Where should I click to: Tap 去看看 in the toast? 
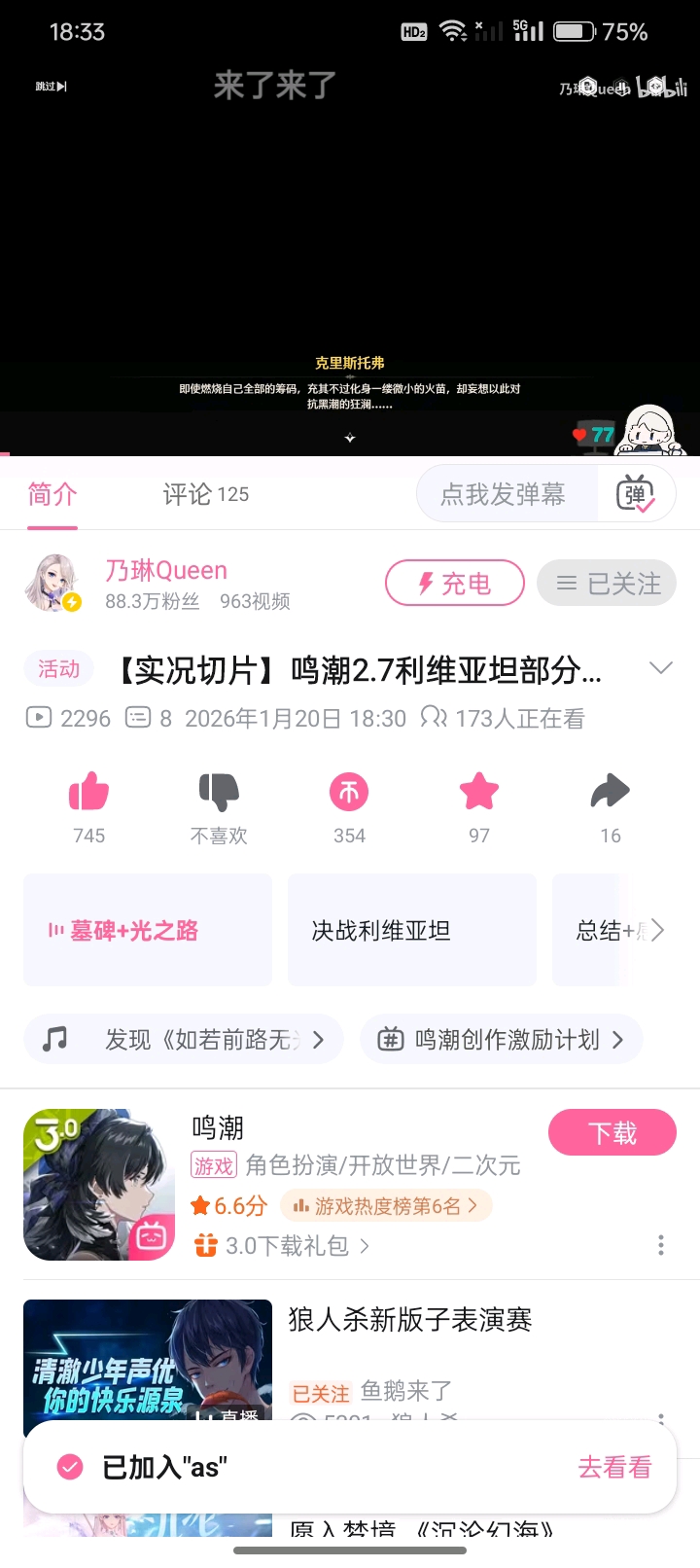[614, 1467]
